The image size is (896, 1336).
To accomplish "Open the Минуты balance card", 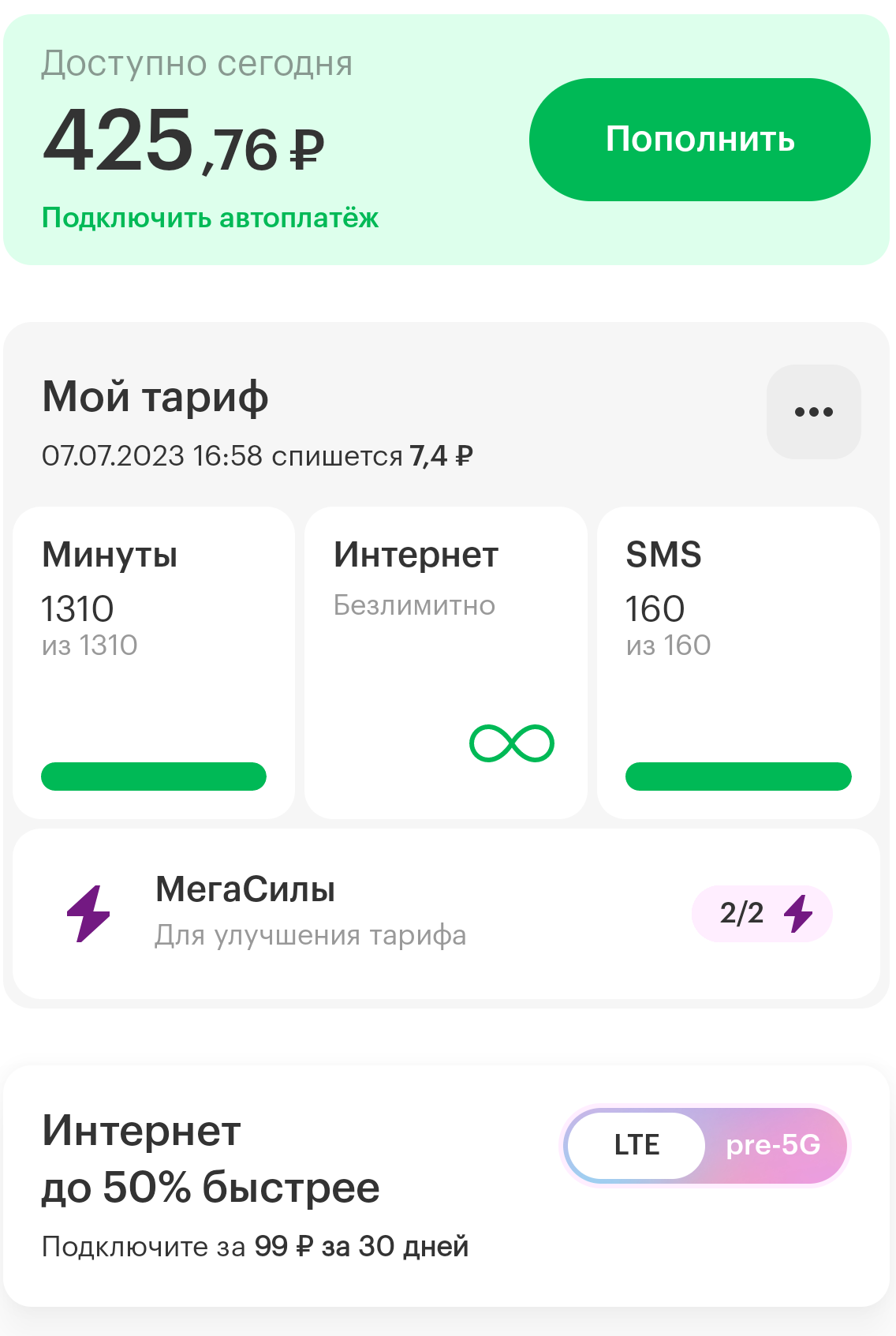I will pyautogui.click(x=154, y=663).
